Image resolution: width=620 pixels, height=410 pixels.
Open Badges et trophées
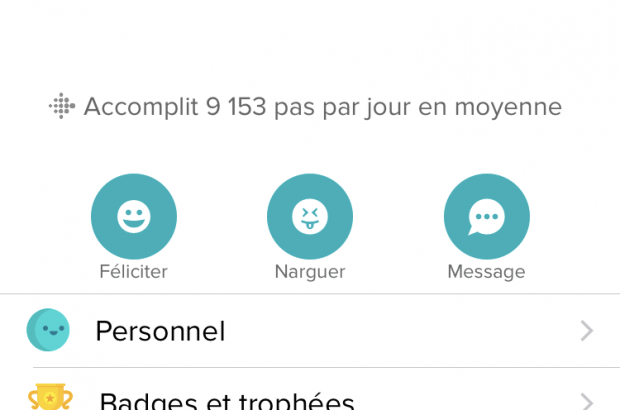(310, 400)
